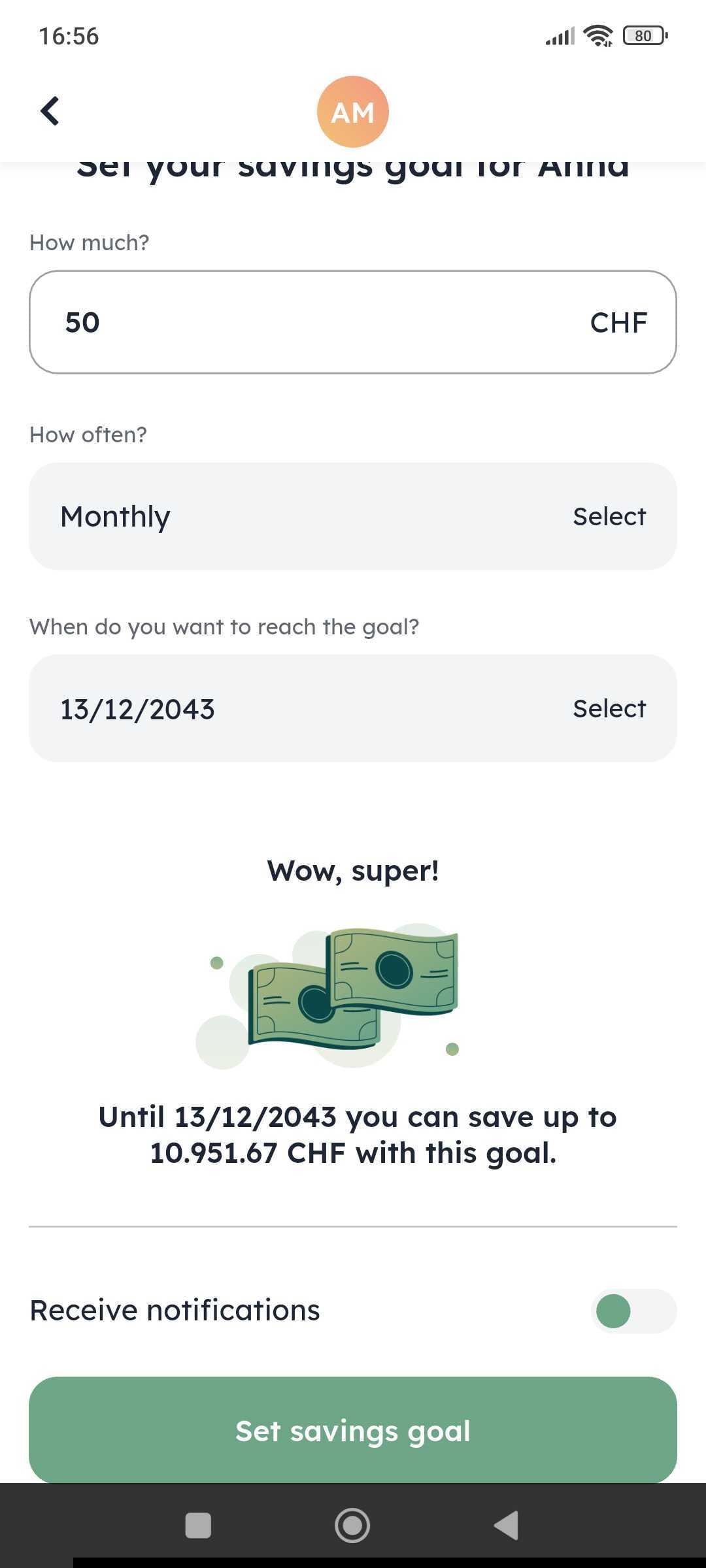
Task: Confirm with Set savings goal
Action: point(353,1431)
